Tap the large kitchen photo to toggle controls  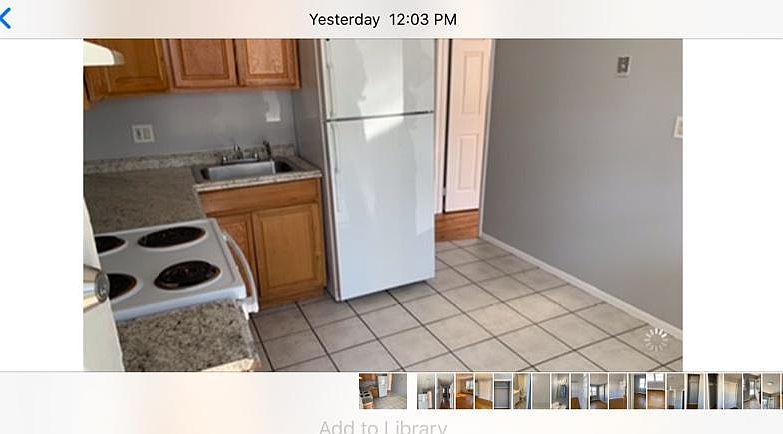[x=382, y=205]
